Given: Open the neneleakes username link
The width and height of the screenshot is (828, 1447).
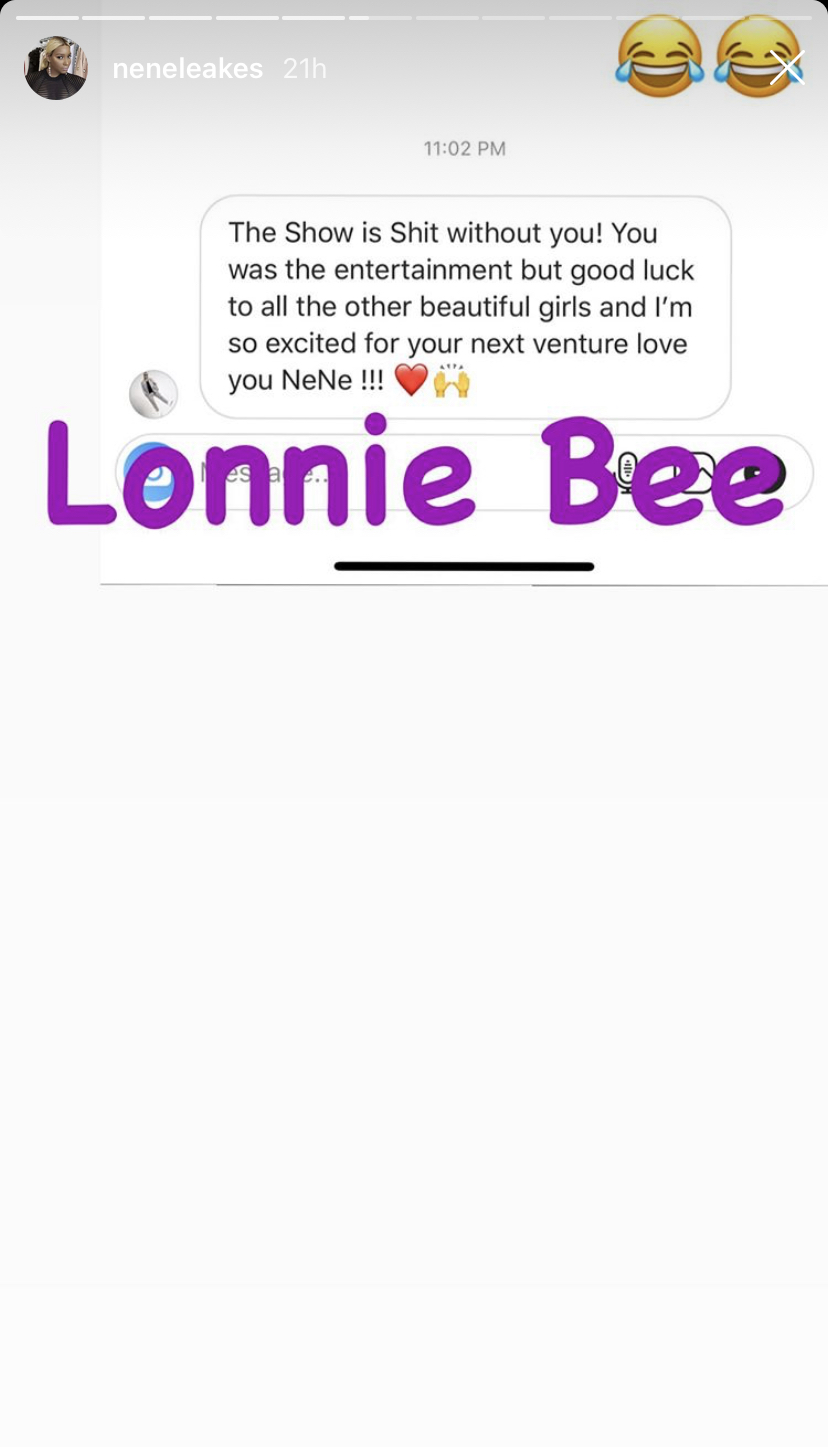Looking at the screenshot, I should tap(188, 69).
